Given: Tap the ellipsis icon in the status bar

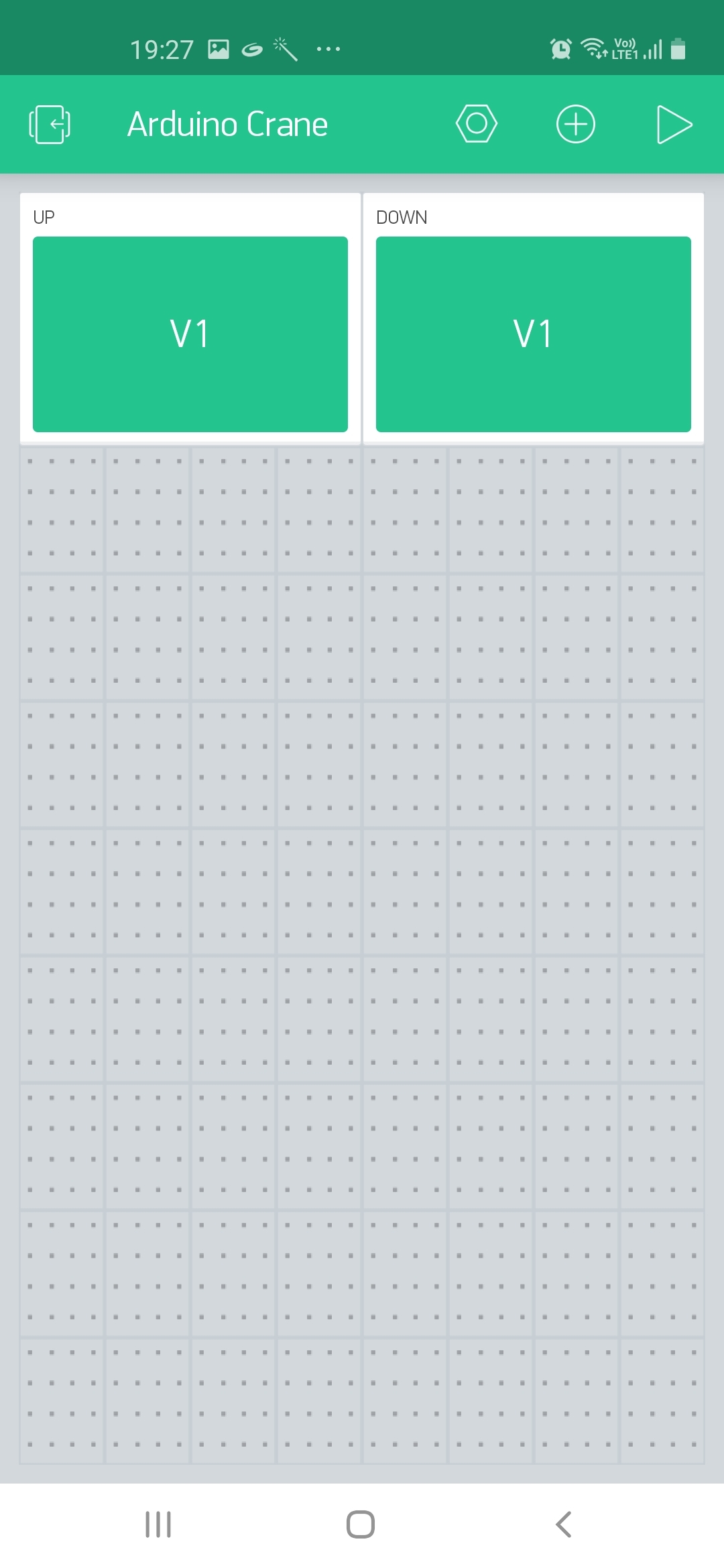Looking at the screenshot, I should pos(328,48).
